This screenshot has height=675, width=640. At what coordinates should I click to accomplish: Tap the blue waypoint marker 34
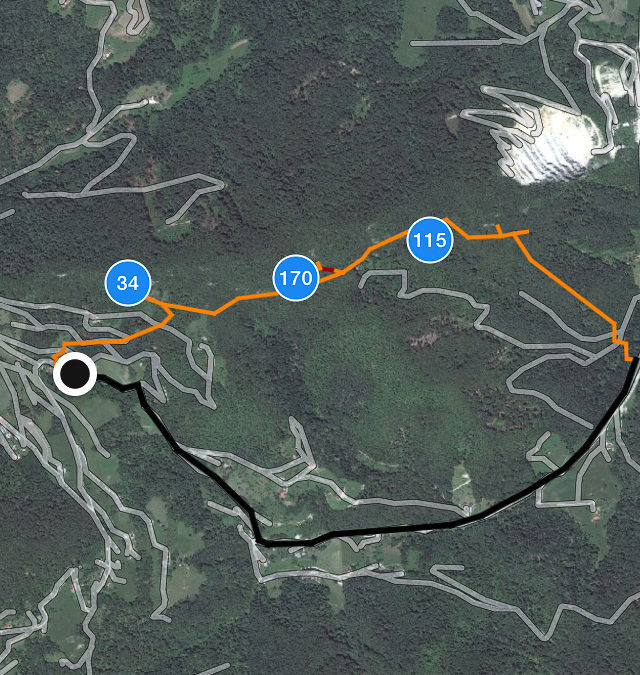[128, 283]
